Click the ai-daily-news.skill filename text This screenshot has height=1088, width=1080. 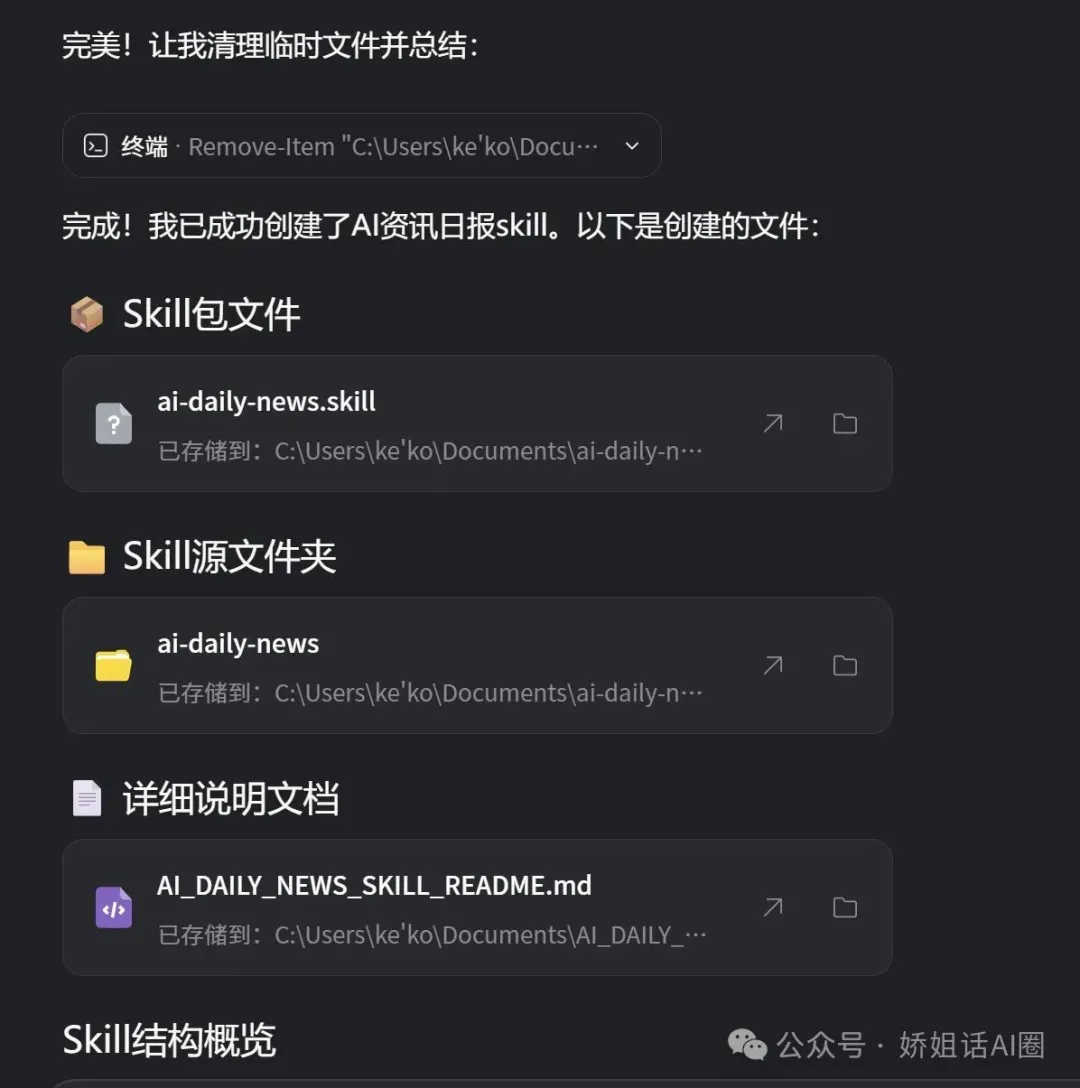pos(265,402)
